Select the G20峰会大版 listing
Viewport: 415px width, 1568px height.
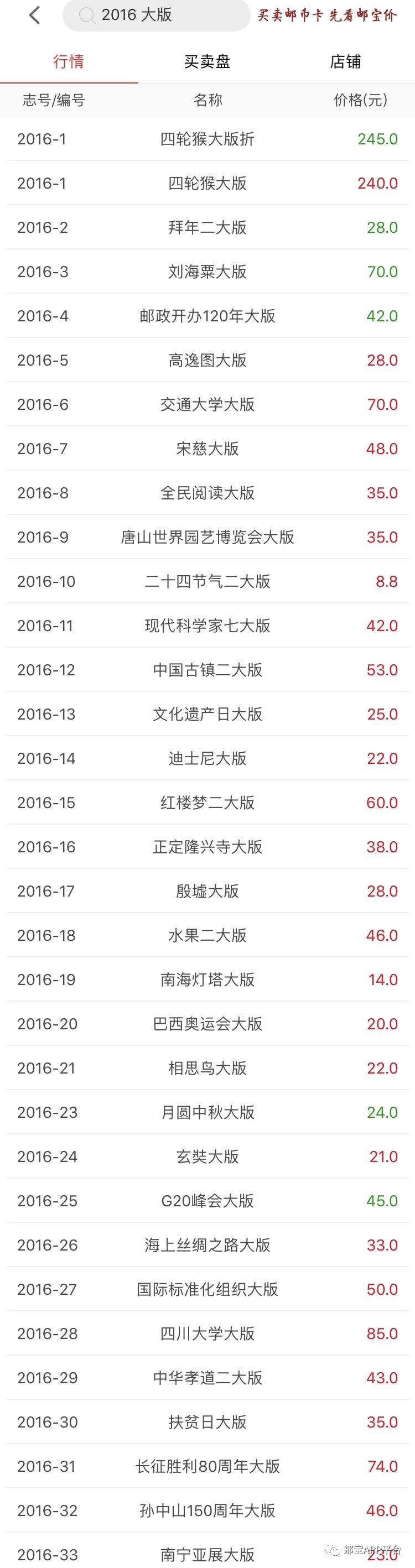(x=207, y=1200)
